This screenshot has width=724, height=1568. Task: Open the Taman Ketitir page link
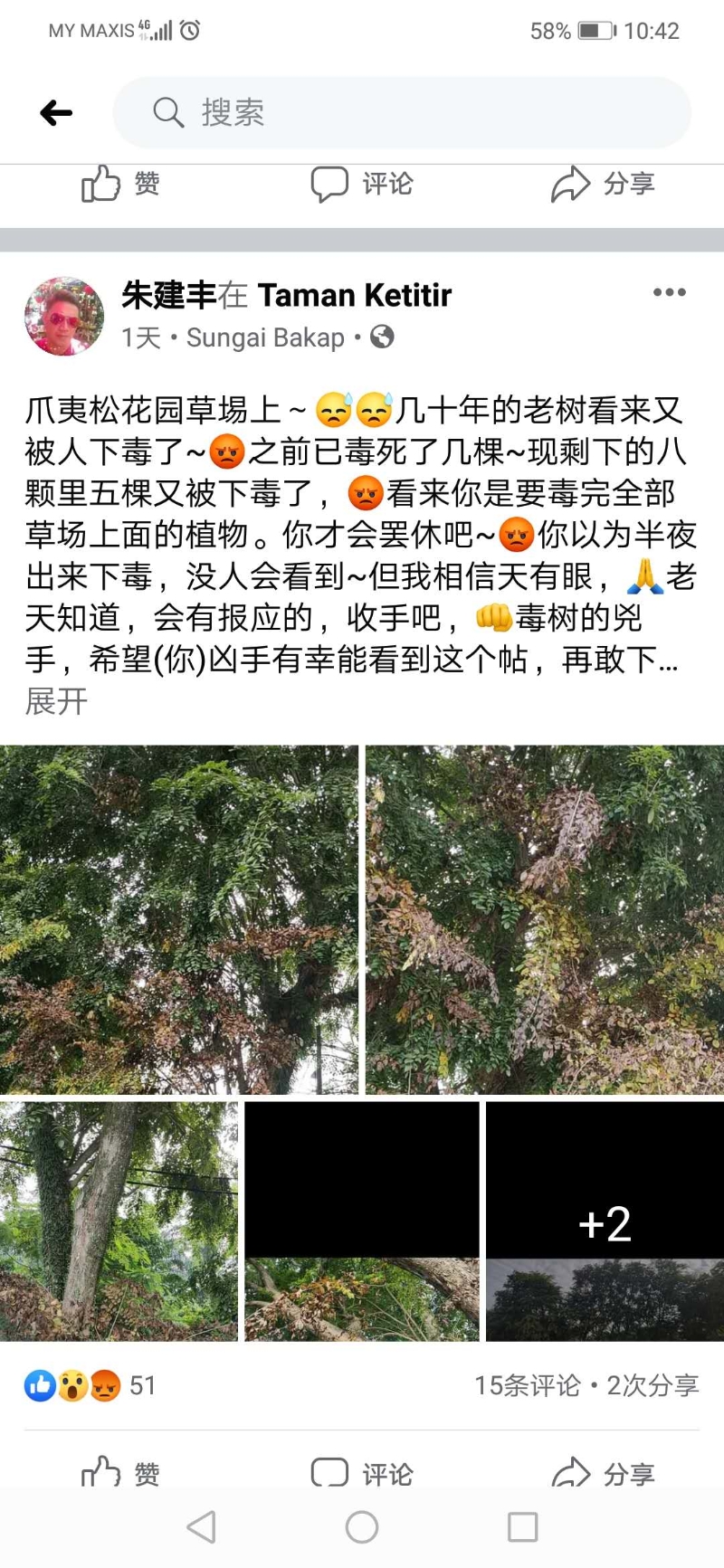point(355,295)
